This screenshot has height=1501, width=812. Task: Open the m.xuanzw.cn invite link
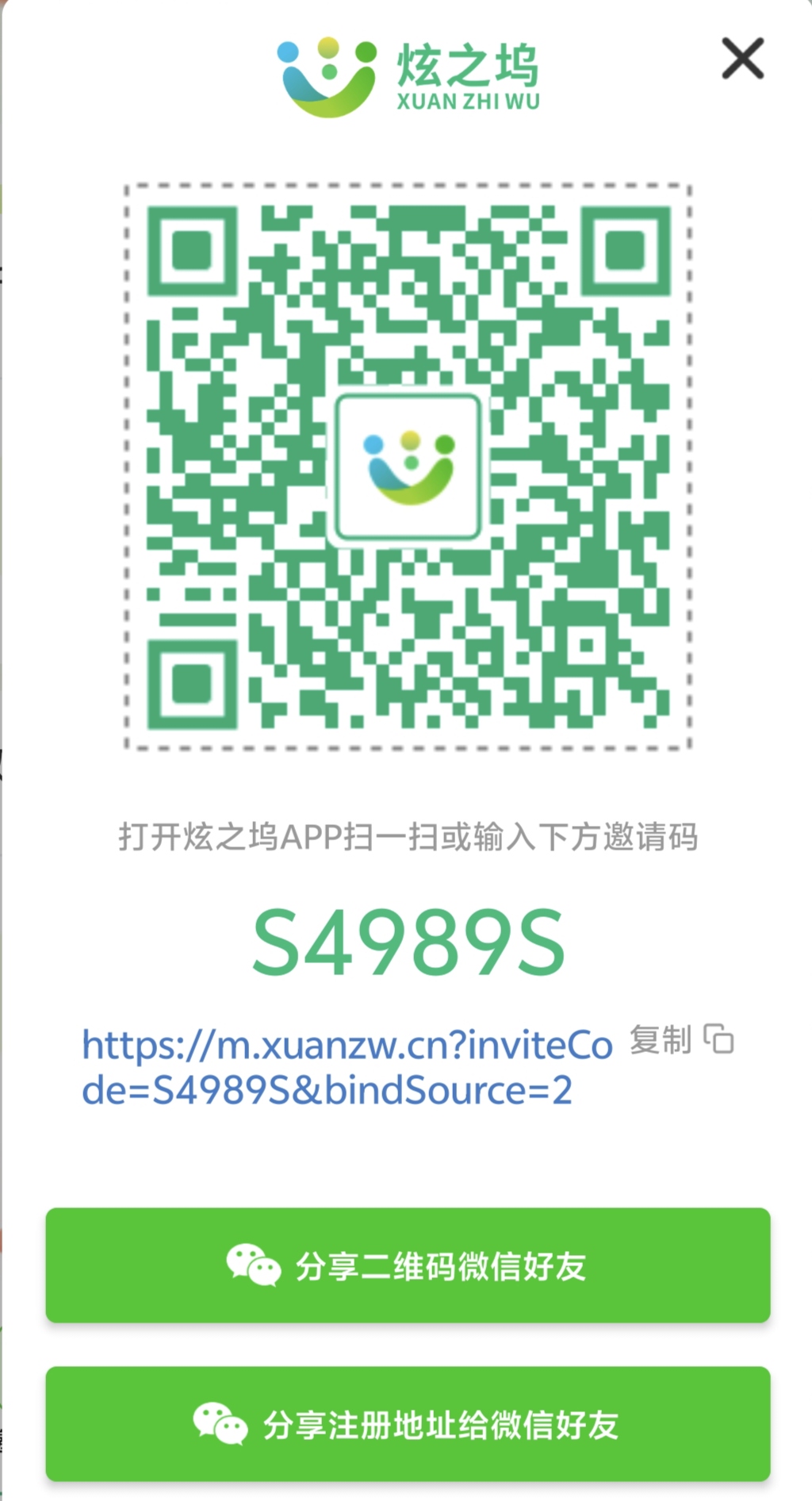point(347,1067)
